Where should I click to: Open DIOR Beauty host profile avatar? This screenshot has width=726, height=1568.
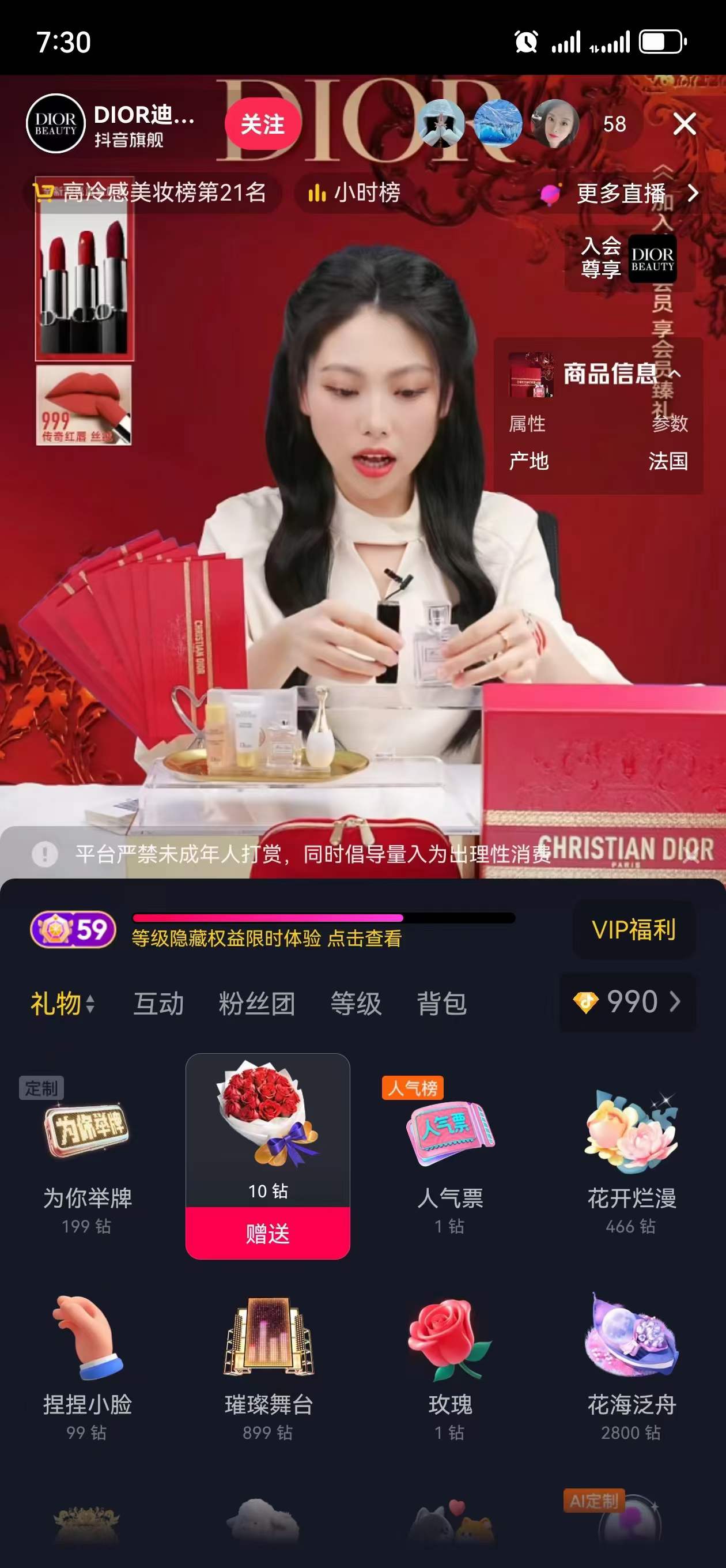55,123
